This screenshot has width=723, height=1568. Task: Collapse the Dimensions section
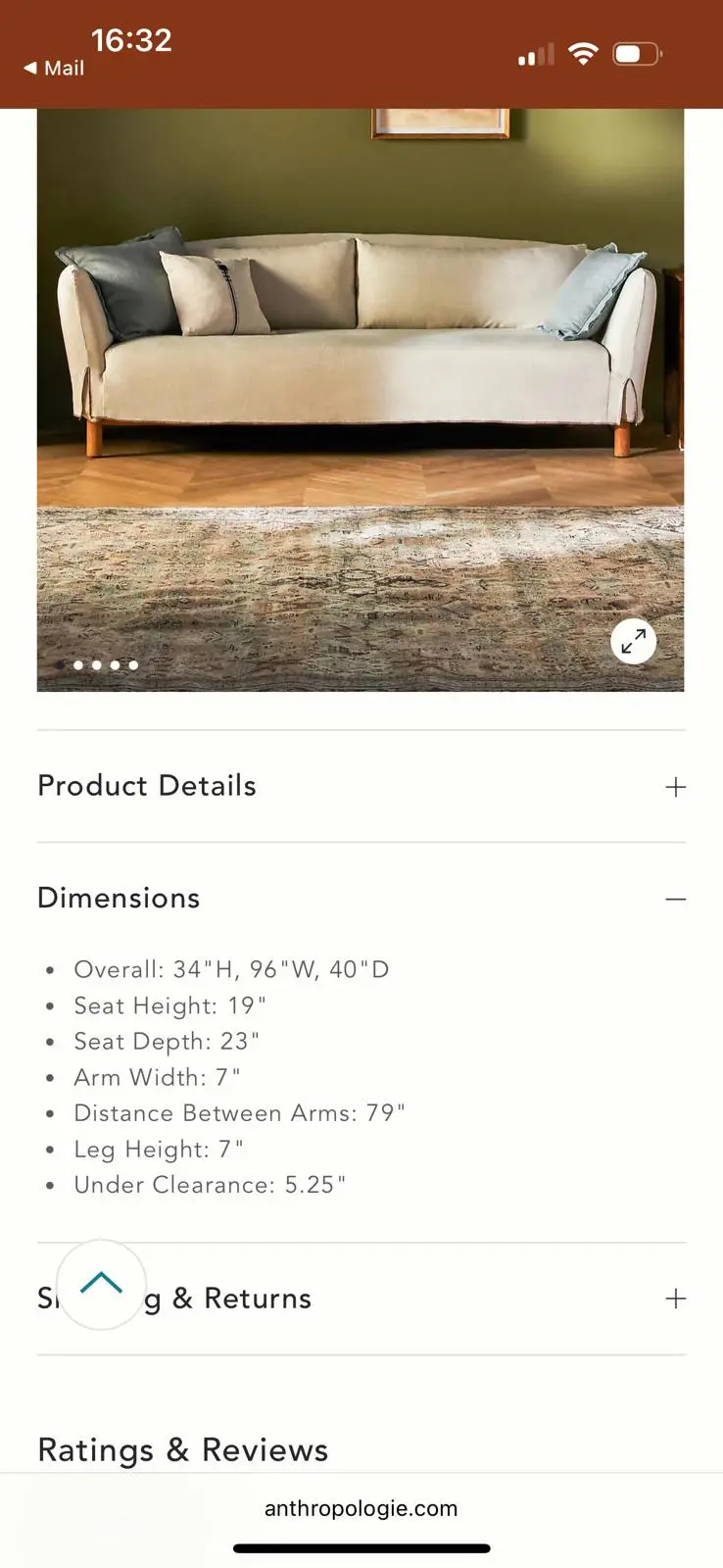pyautogui.click(x=361, y=898)
